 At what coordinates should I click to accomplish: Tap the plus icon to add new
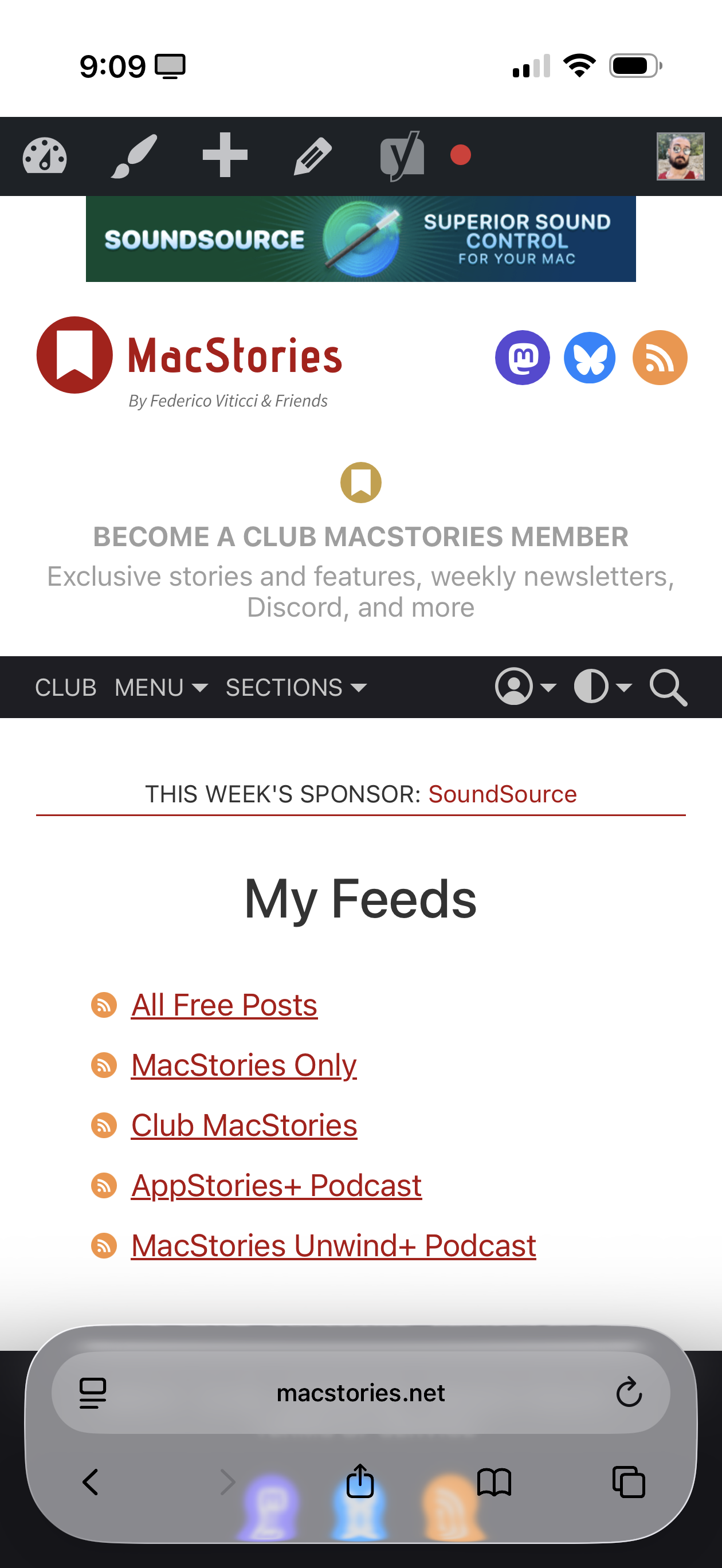coord(225,155)
